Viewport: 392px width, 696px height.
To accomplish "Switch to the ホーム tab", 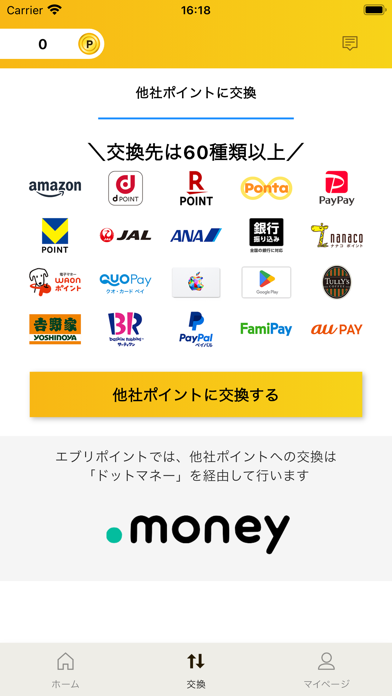I will [x=65, y=669].
